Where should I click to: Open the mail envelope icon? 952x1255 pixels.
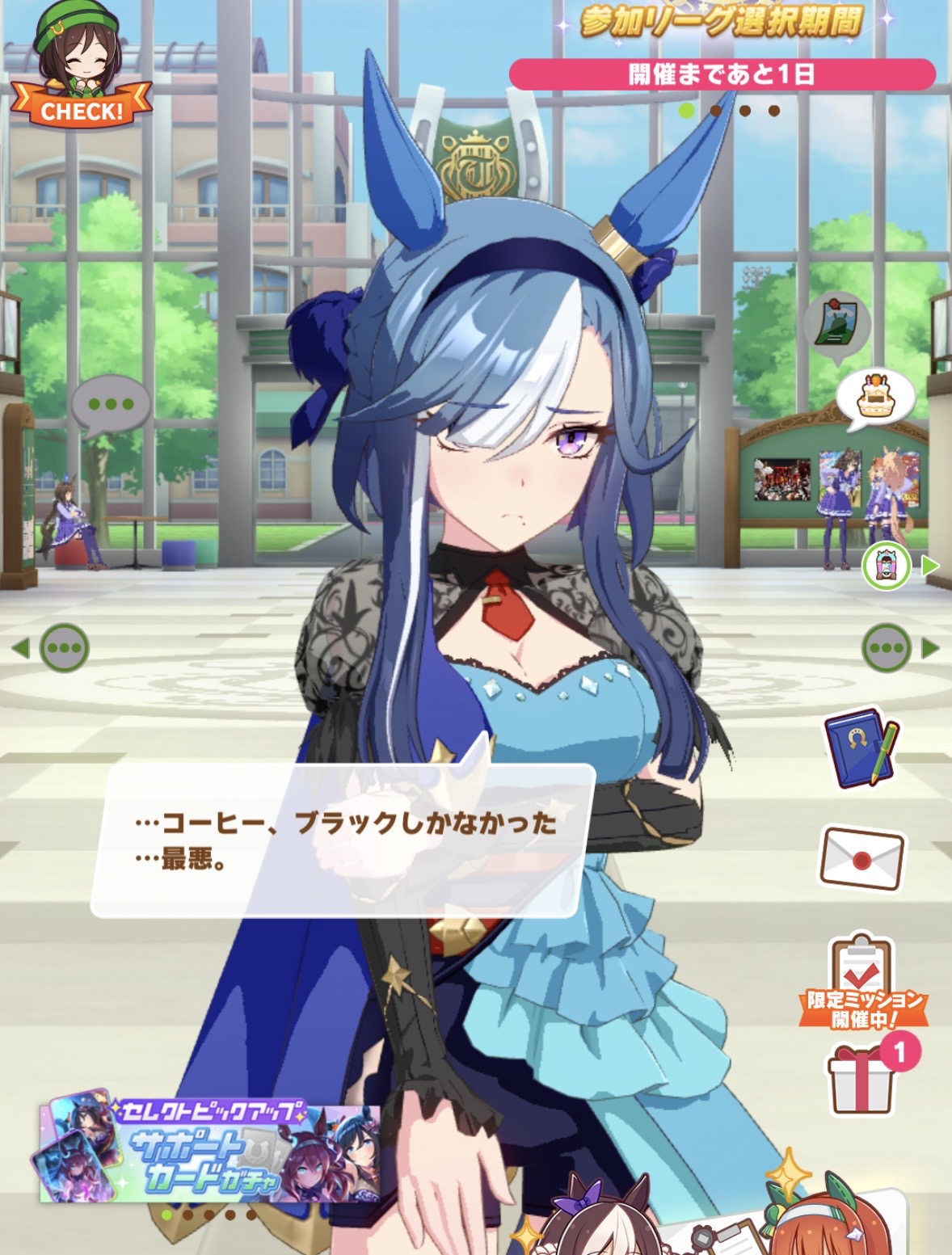(861, 858)
